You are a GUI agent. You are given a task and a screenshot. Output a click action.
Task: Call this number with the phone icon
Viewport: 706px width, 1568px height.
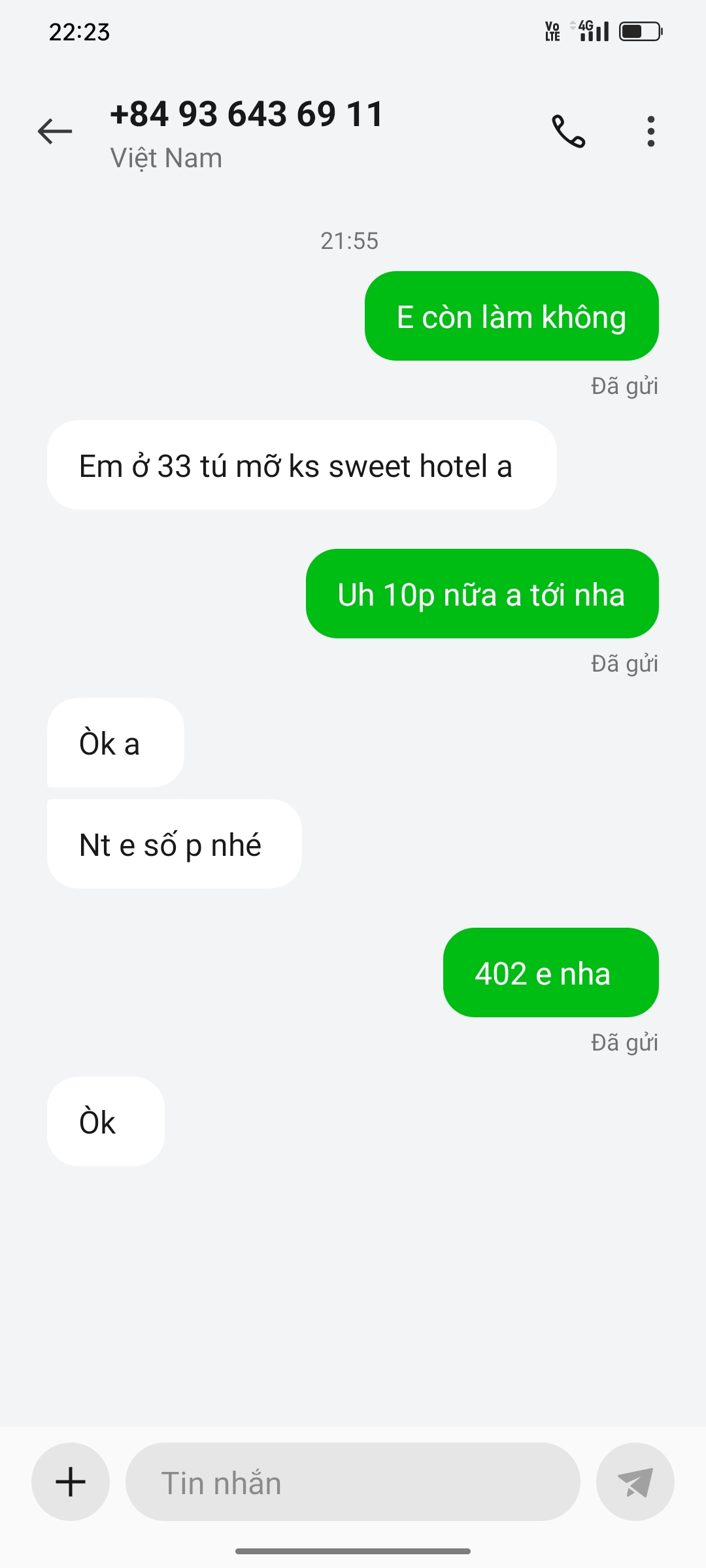click(568, 131)
